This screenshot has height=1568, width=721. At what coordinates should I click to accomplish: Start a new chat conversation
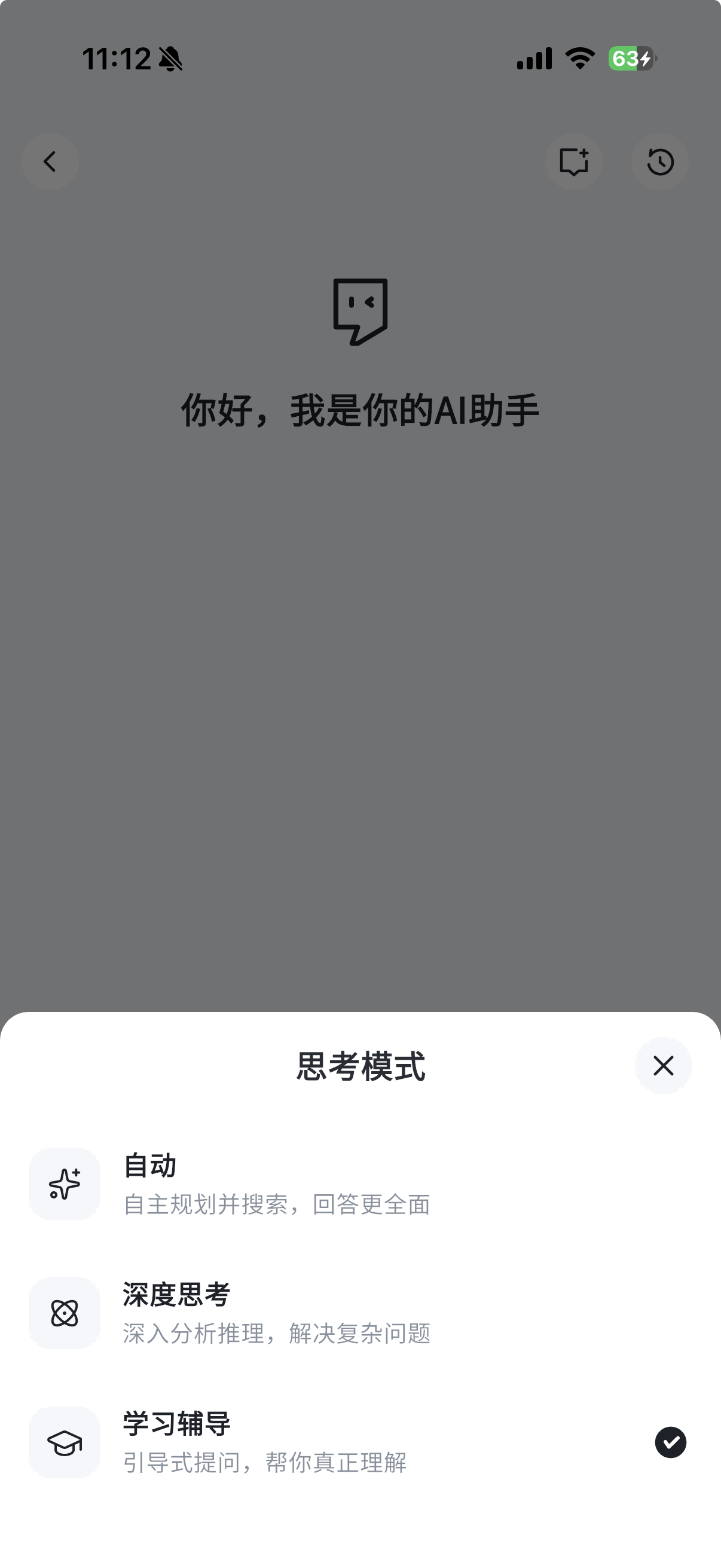[x=573, y=162]
